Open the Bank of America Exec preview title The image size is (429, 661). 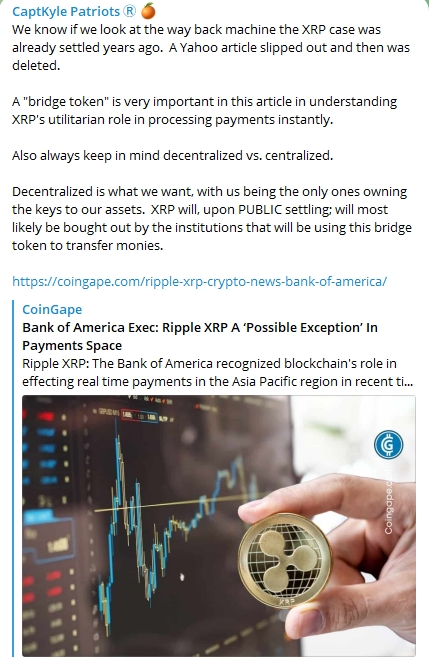tap(200, 336)
